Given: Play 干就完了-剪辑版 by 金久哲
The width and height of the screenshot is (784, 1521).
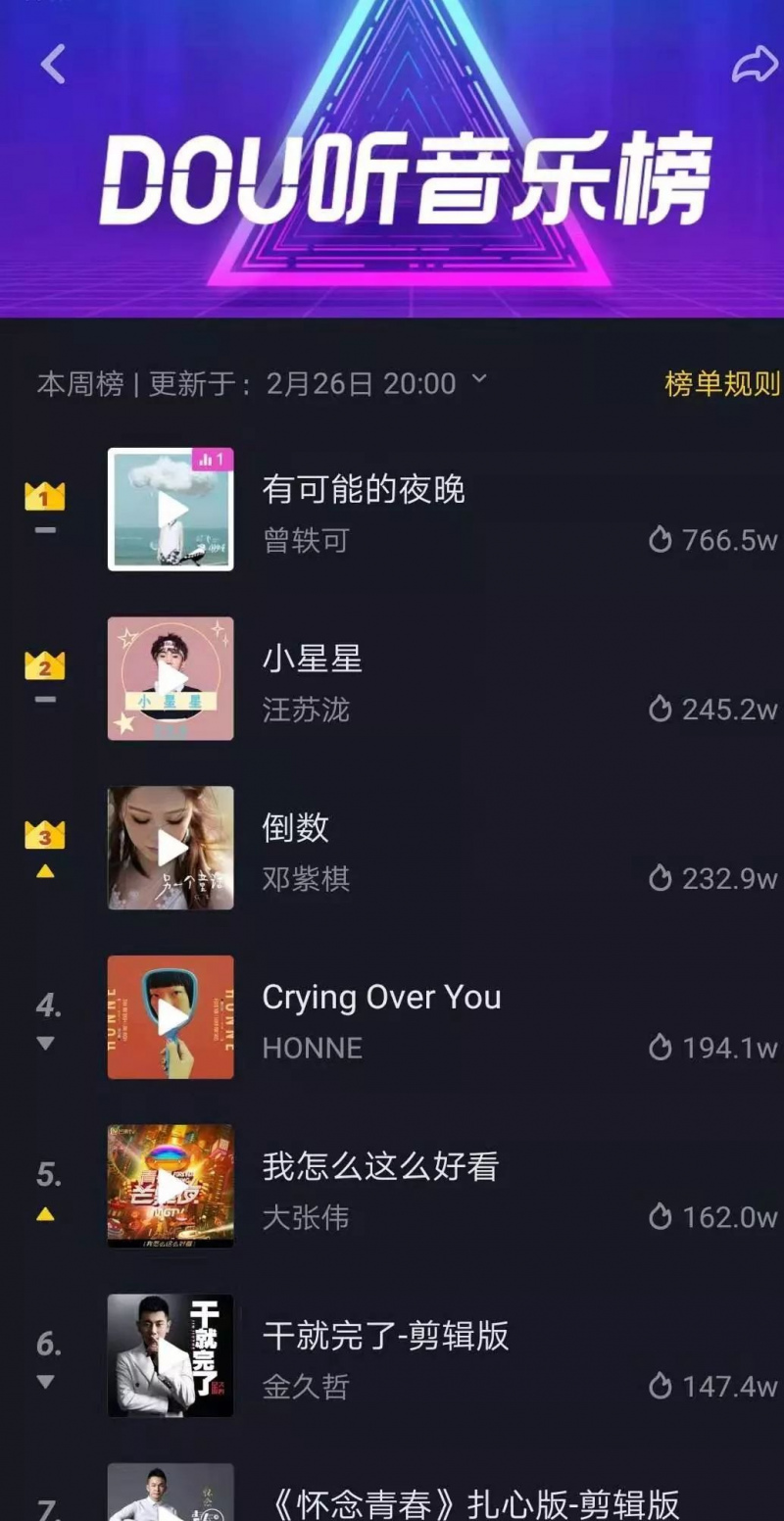Looking at the screenshot, I should (x=171, y=1355).
